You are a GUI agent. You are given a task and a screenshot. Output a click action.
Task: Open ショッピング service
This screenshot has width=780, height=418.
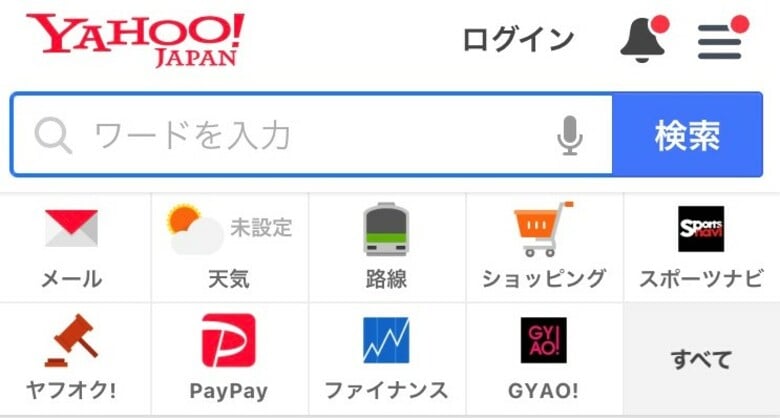pyautogui.click(x=544, y=248)
